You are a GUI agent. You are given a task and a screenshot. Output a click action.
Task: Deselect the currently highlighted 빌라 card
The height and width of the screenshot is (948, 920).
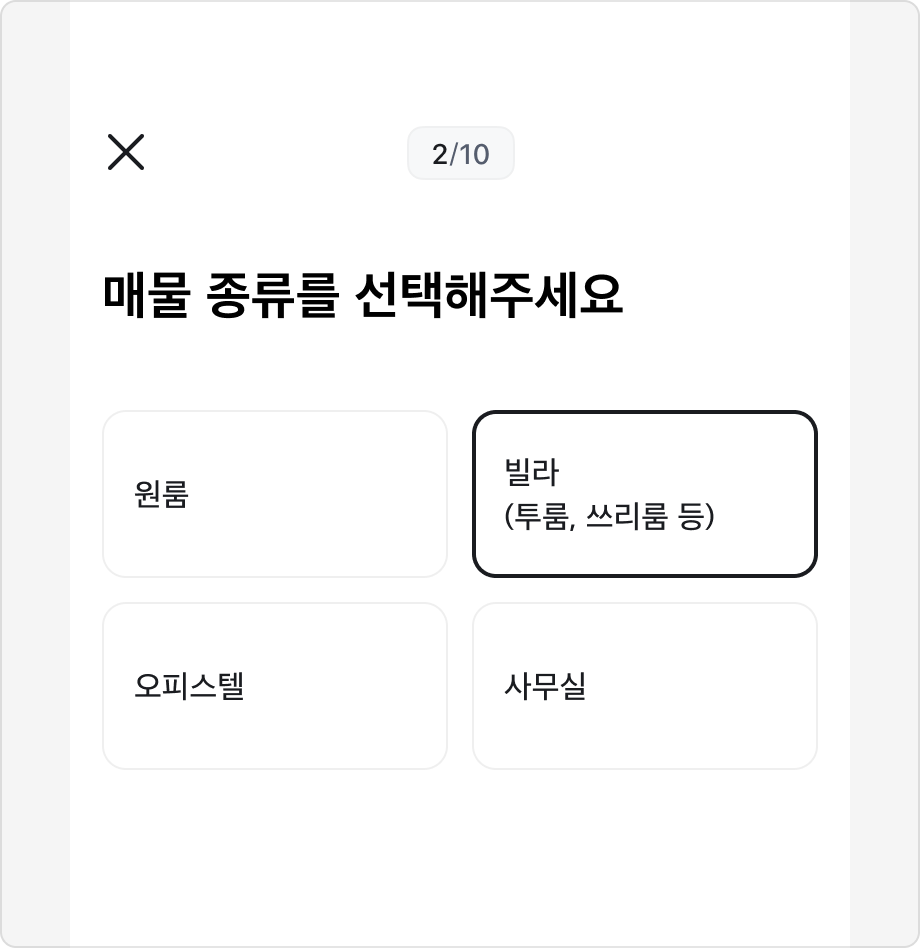[x=645, y=494]
